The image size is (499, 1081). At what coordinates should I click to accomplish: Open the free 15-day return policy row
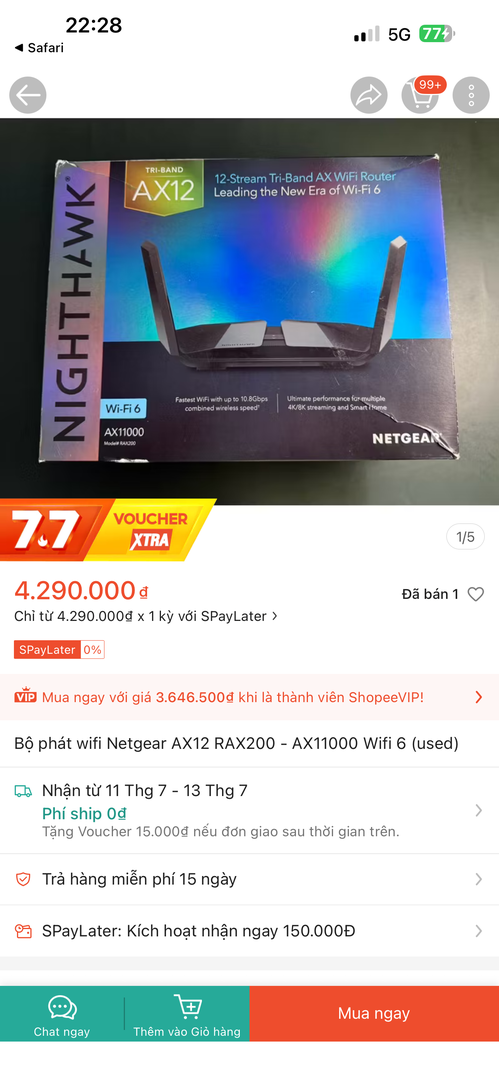pyautogui.click(x=250, y=879)
